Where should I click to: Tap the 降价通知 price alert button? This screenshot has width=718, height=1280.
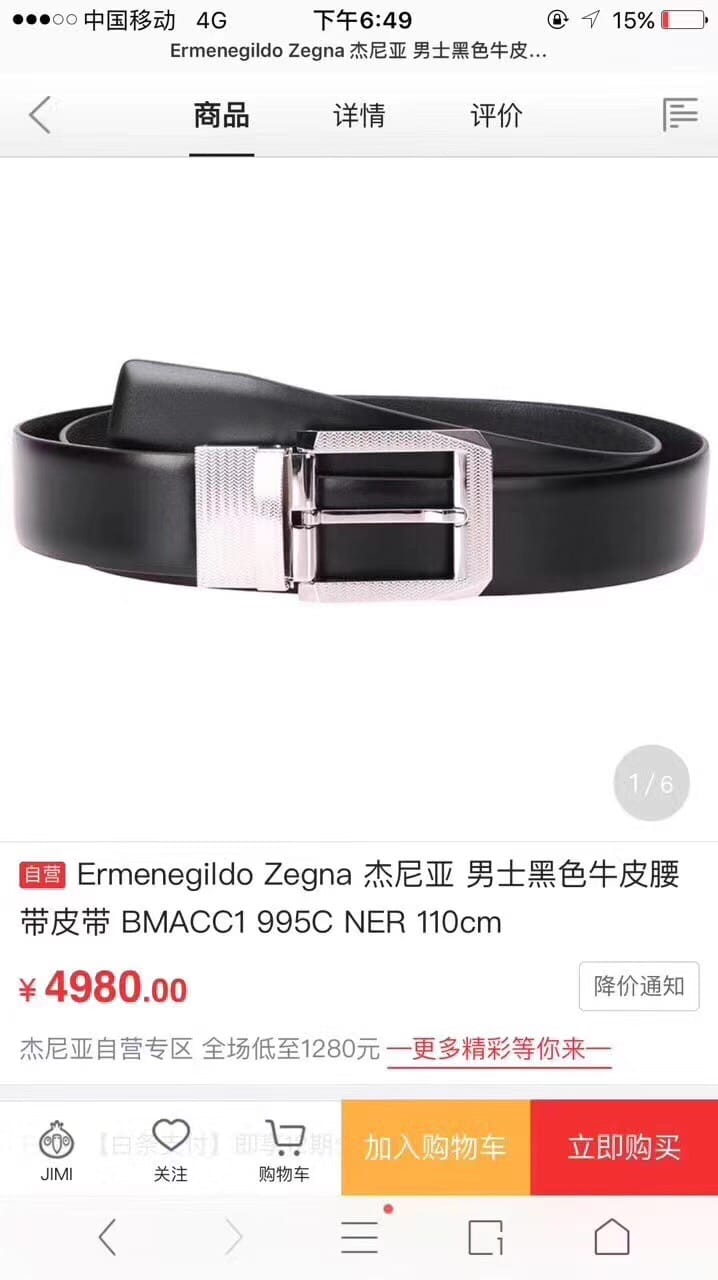click(x=639, y=986)
